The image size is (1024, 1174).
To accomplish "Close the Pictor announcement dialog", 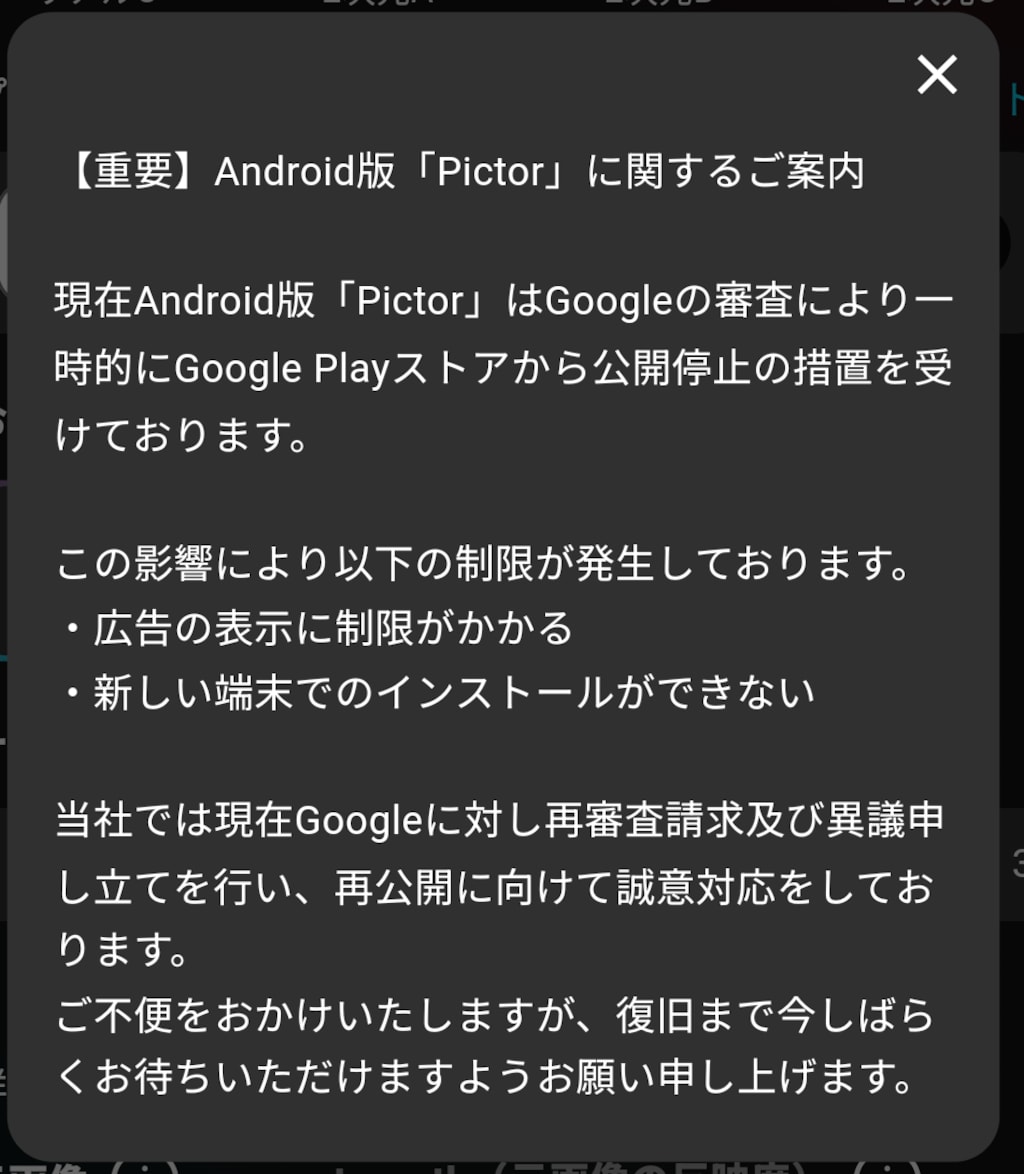I will point(936,74).
